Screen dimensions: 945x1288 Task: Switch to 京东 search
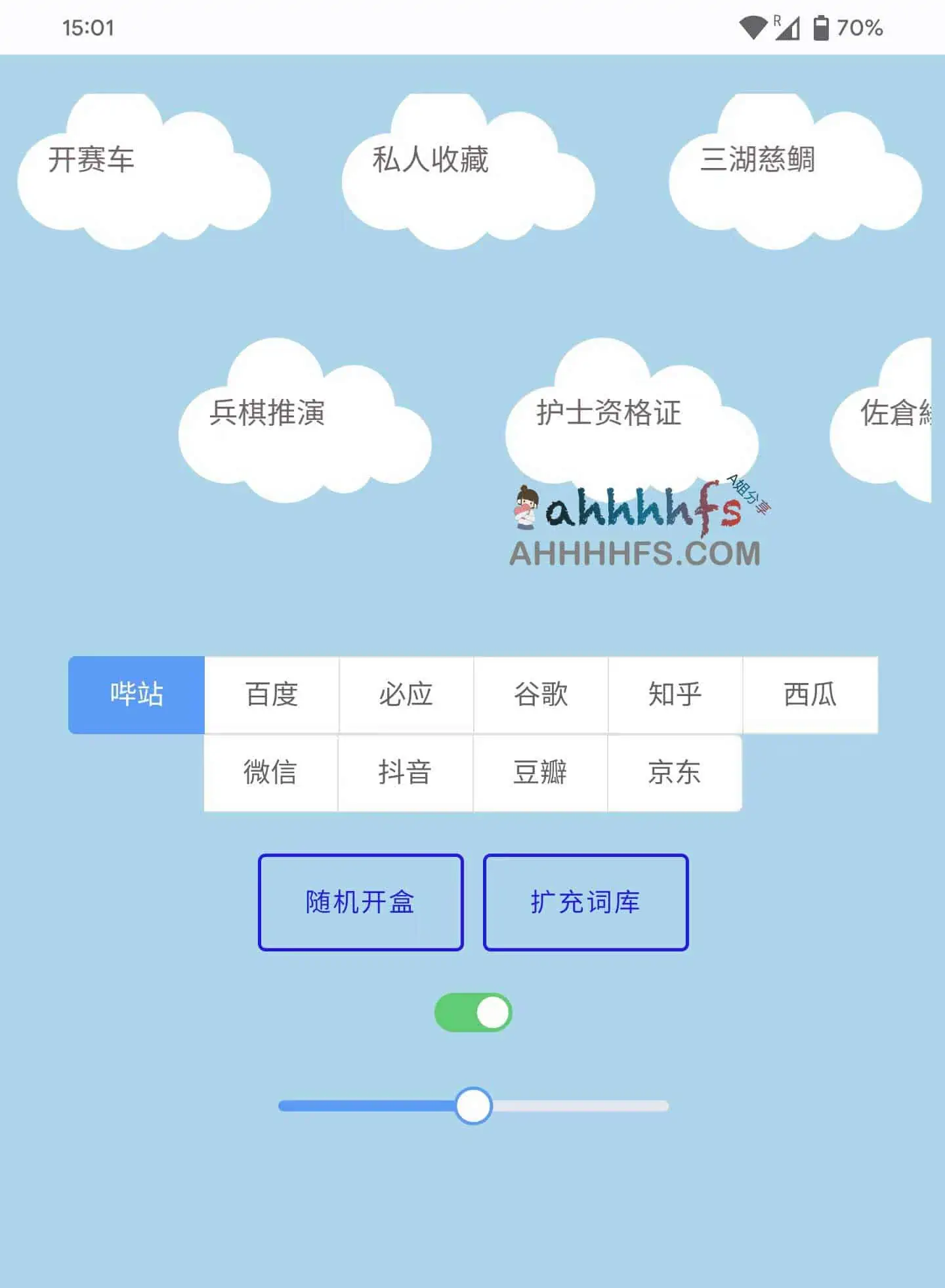pos(676,774)
